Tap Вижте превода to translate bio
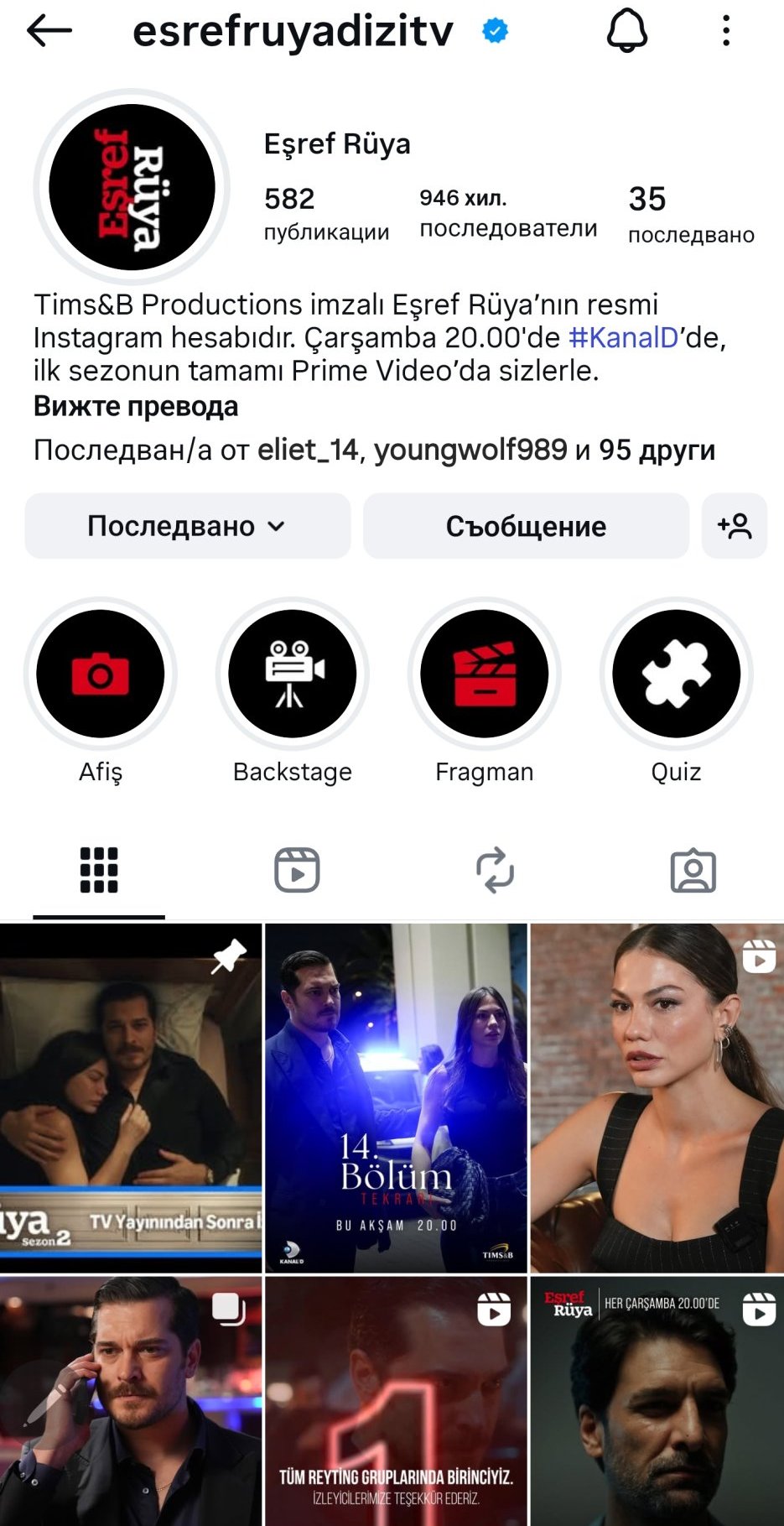Viewport: 784px width, 1526px height. (x=136, y=407)
